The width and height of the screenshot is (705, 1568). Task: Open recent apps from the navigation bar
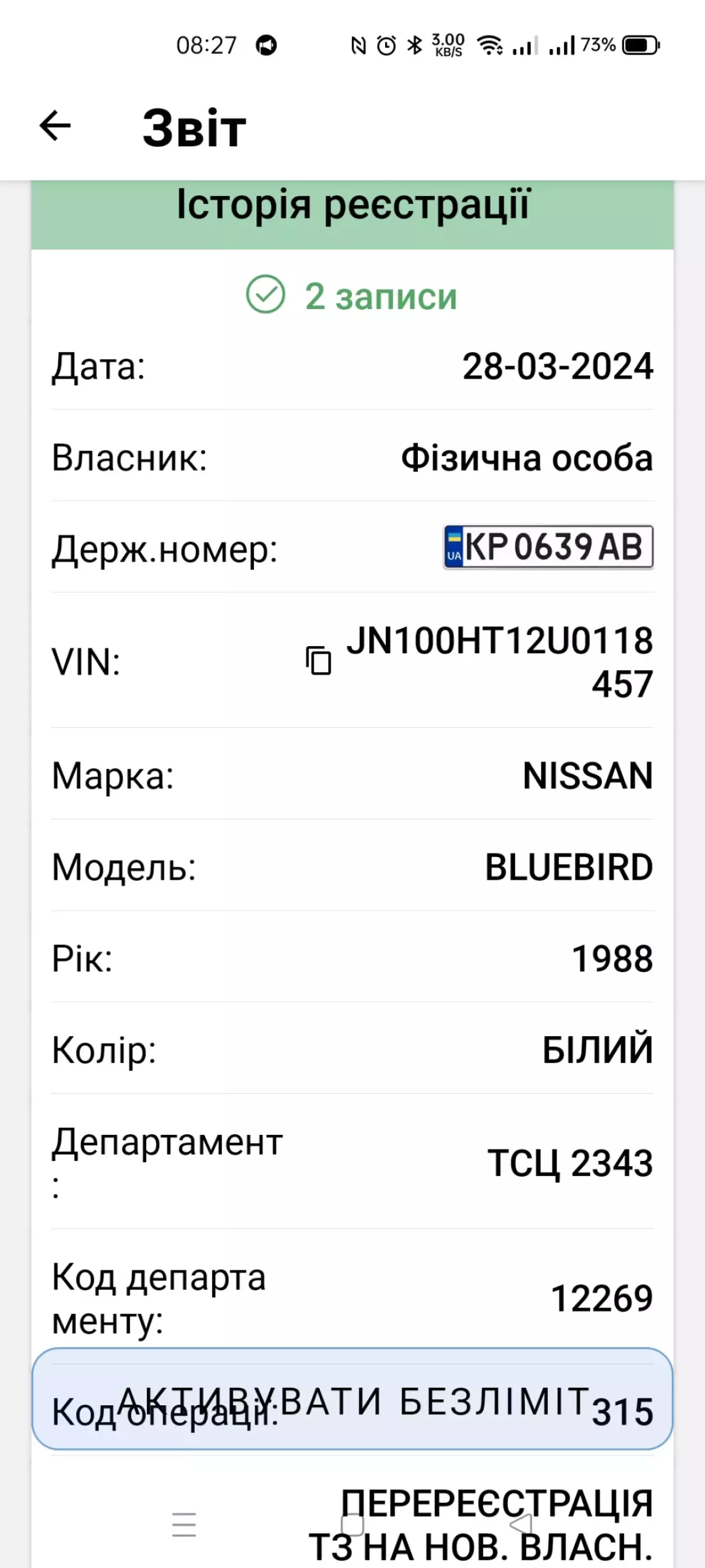[x=184, y=1524]
